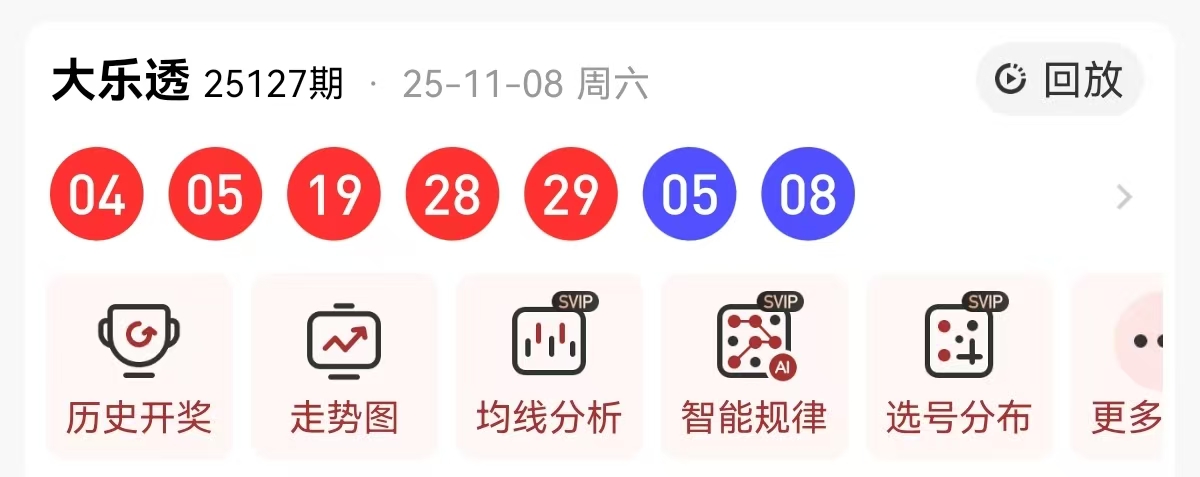
Task: Open 均线分析 moving average analysis
Action: point(549,367)
